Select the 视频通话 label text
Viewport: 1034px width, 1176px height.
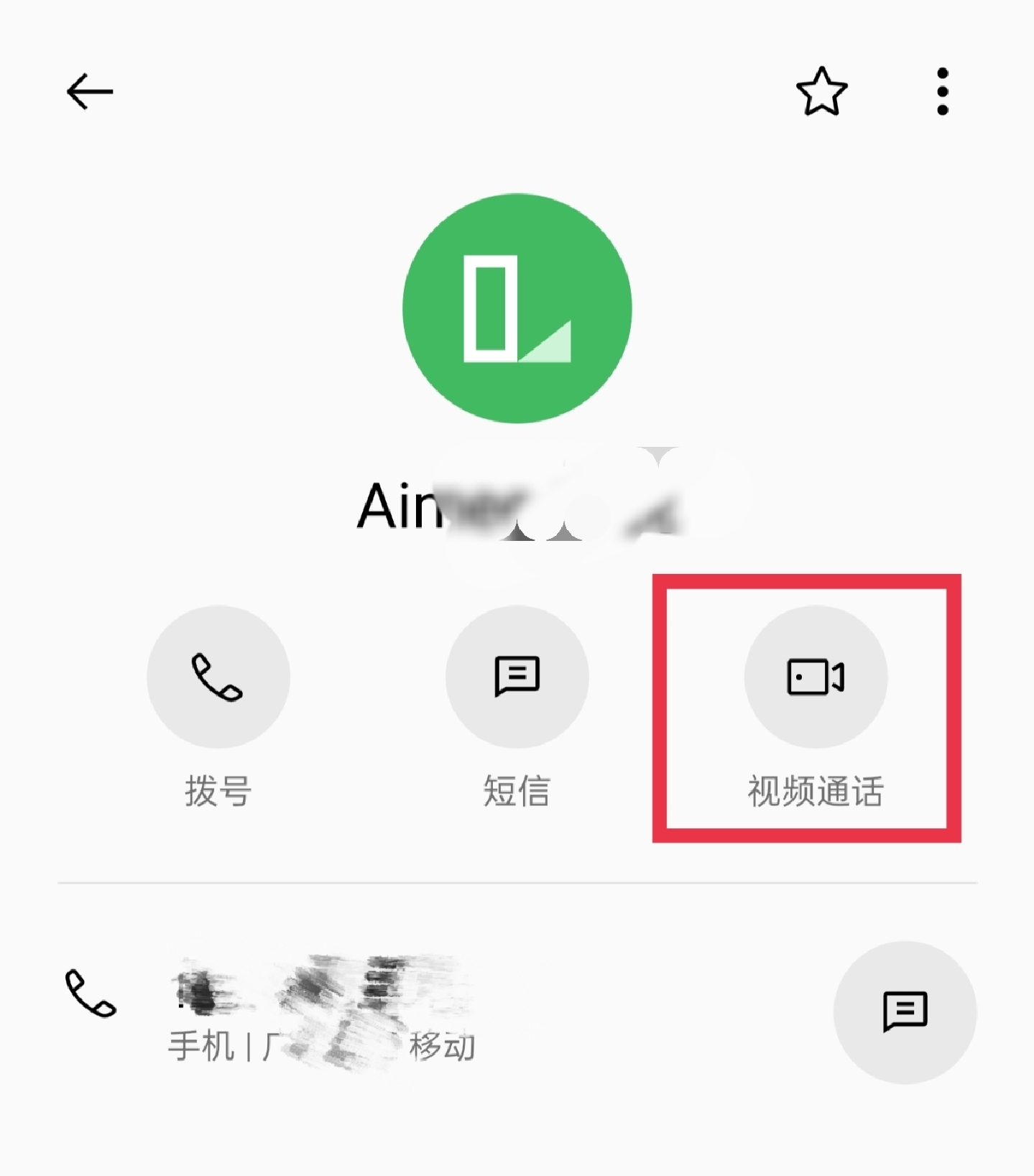pos(816,790)
